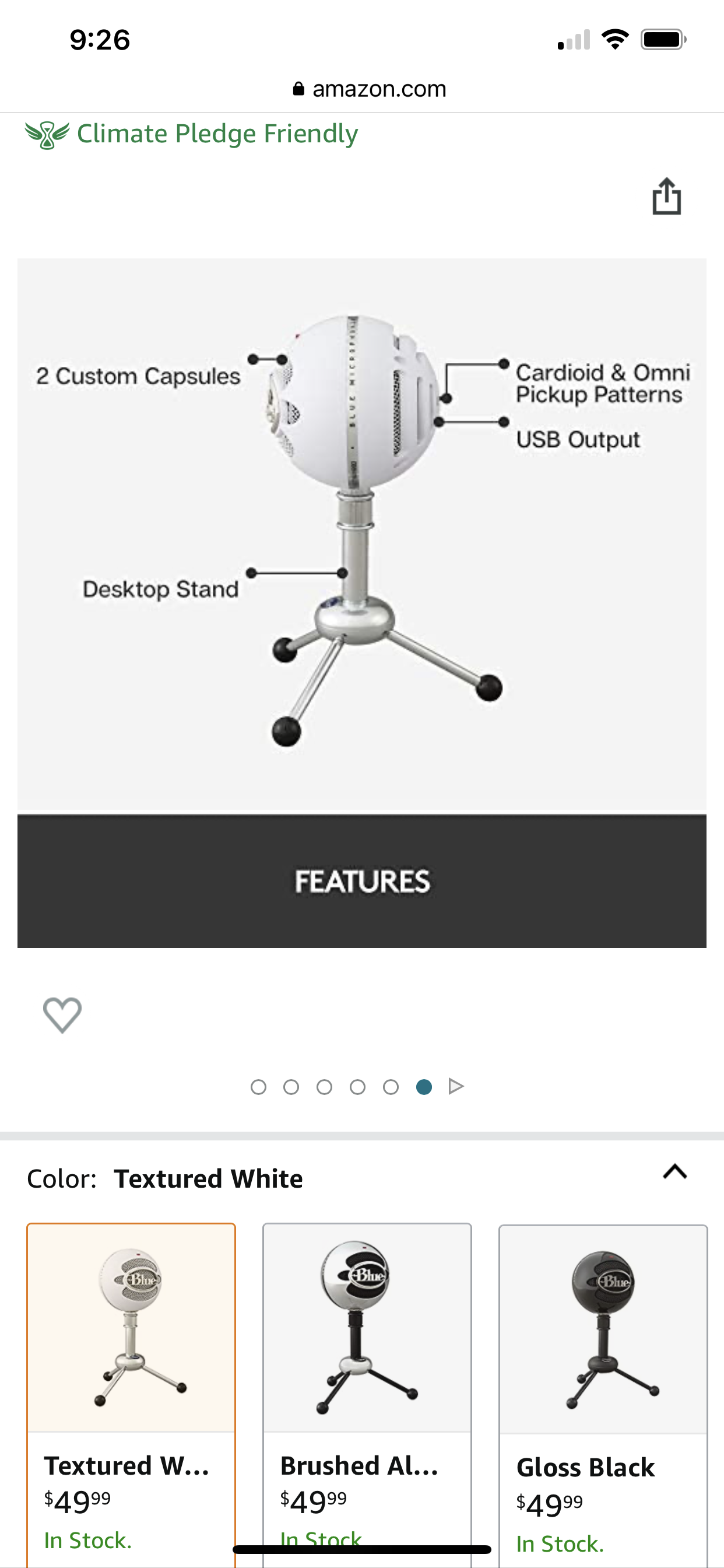Jump to the first image dot
Image resolution: width=724 pixels, height=1568 pixels.
(x=258, y=1087)
